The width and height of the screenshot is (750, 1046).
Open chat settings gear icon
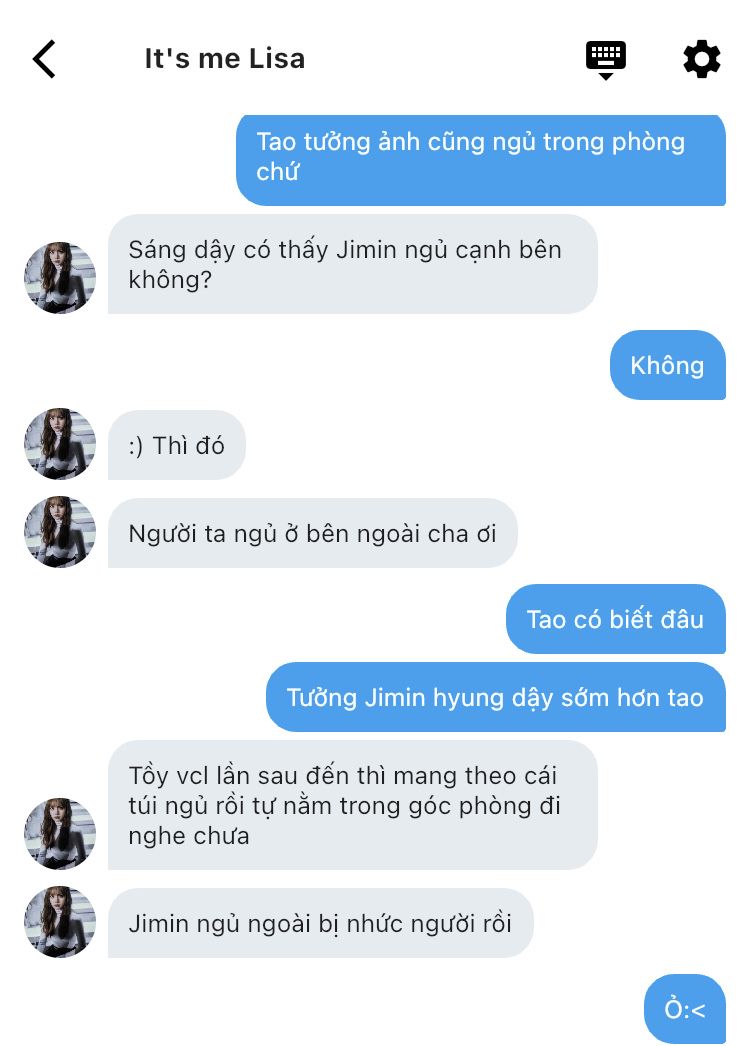coord(701,59)
